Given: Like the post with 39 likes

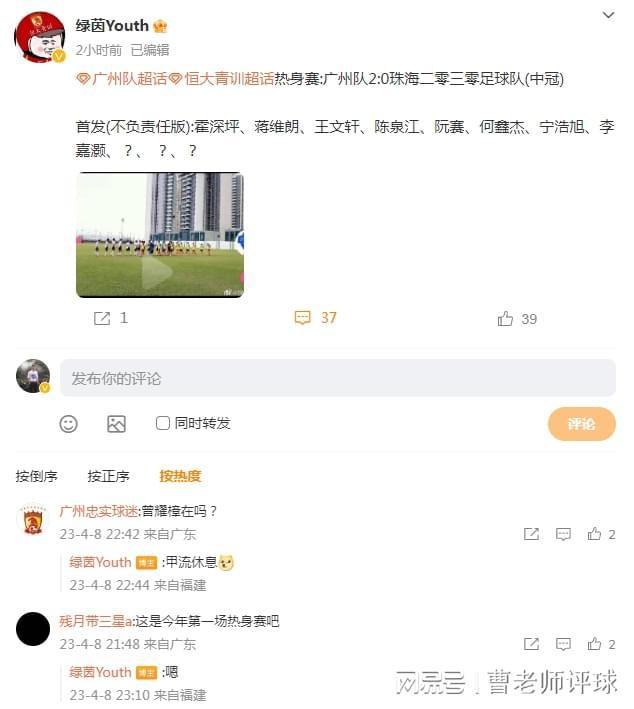Looking at the screenshot, I should [517, 319].
